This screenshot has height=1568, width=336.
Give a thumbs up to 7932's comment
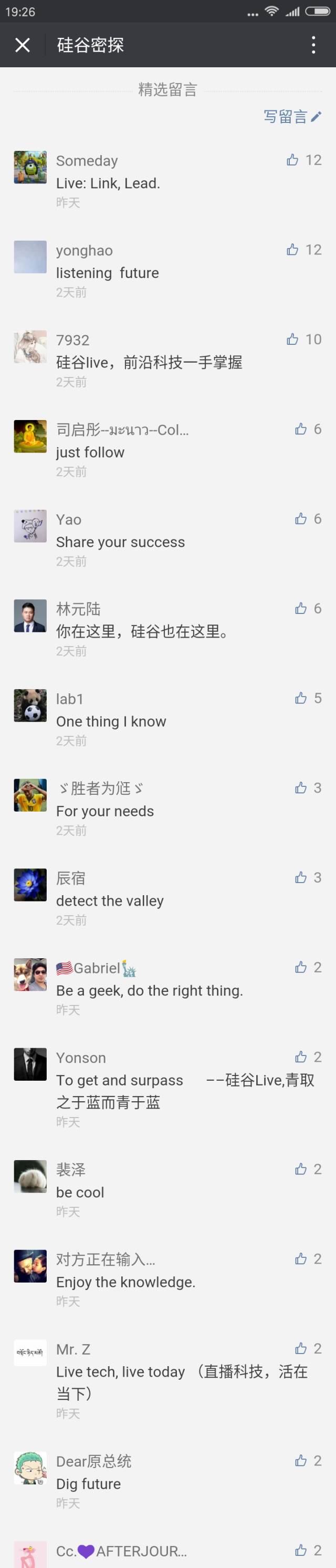pyautogui.click(x=293, y=339)
